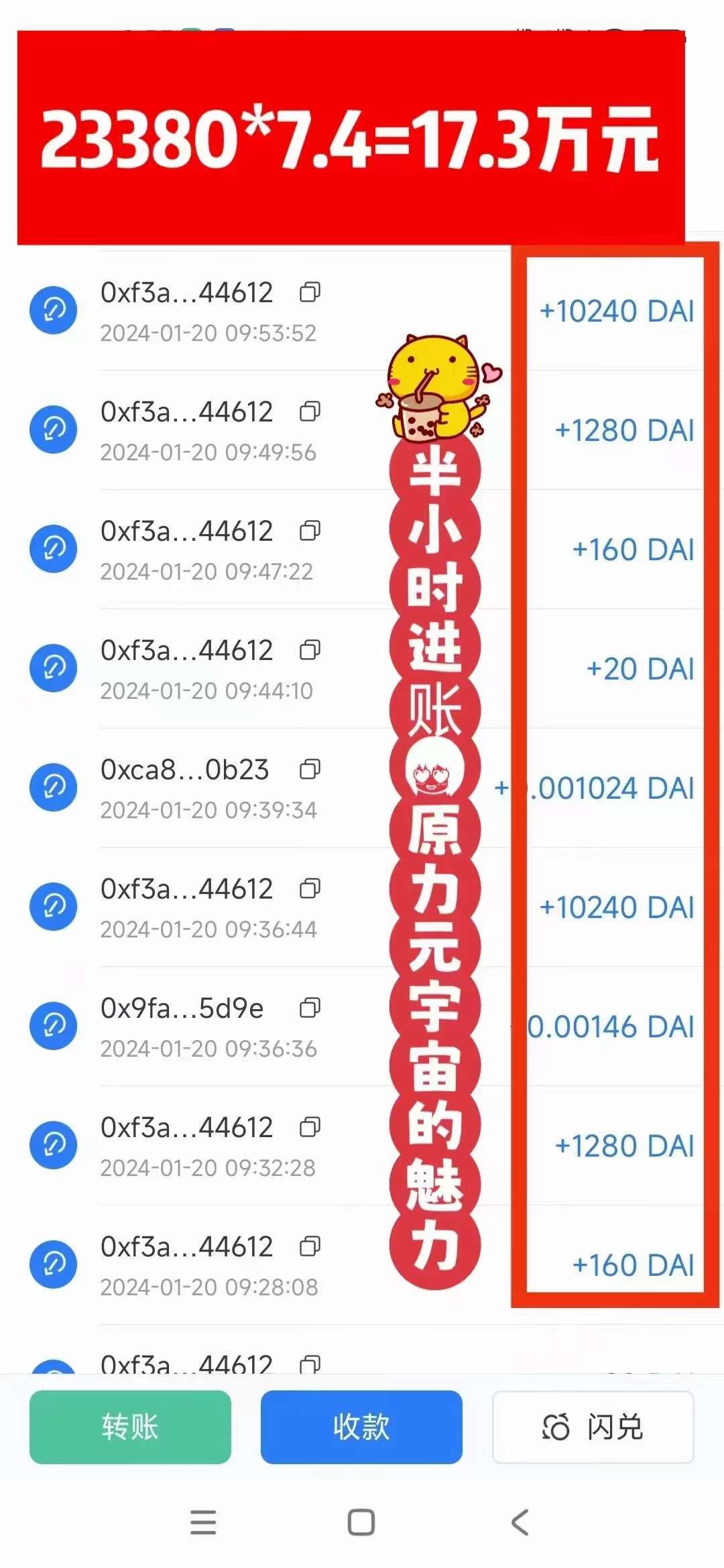View the 09:32:28 transaction details

pos(362,1146)
